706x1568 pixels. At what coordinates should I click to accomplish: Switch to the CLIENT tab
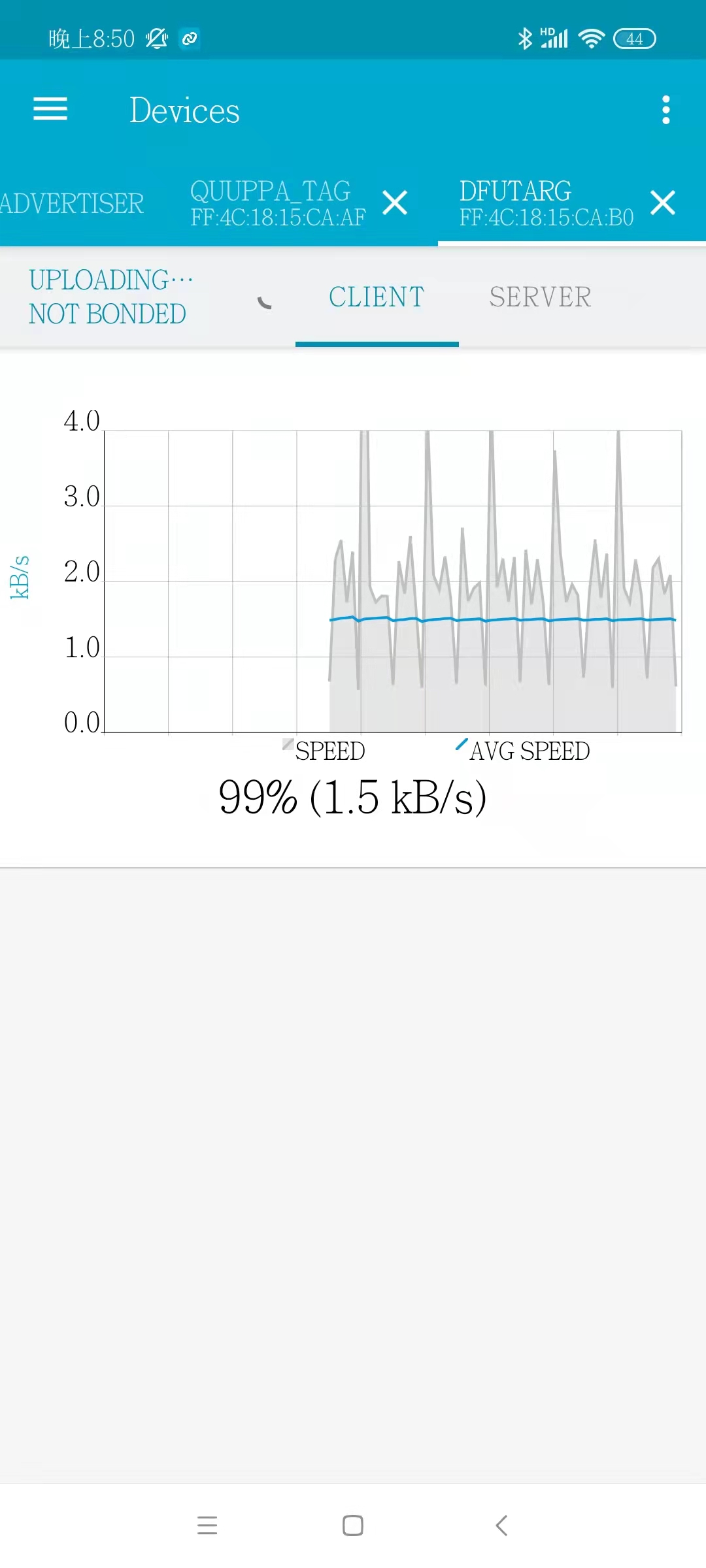click(x=377, y=297)
